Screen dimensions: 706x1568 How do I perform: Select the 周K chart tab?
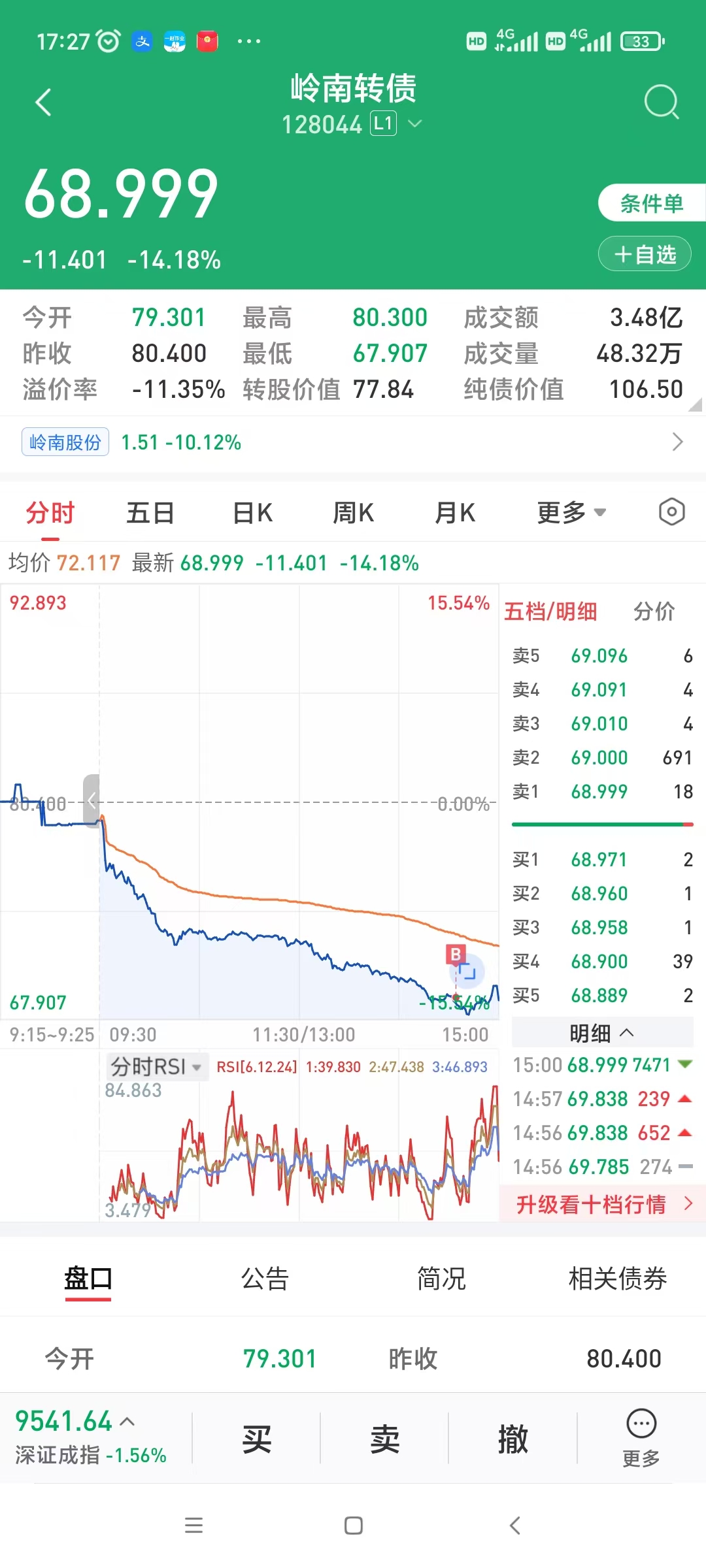click(x=353, y=513)
